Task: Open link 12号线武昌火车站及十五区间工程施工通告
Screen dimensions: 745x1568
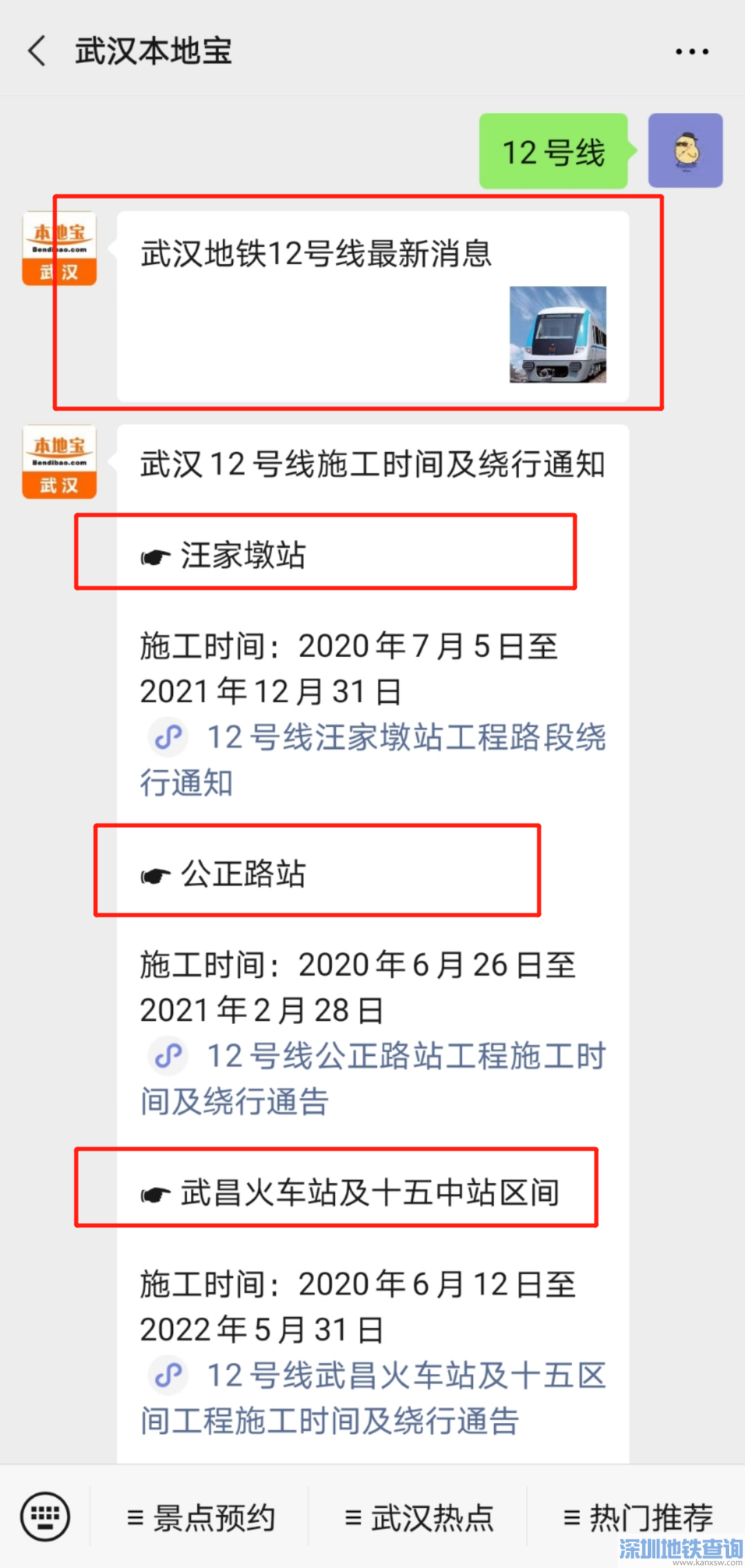Action: (406, 1376)
